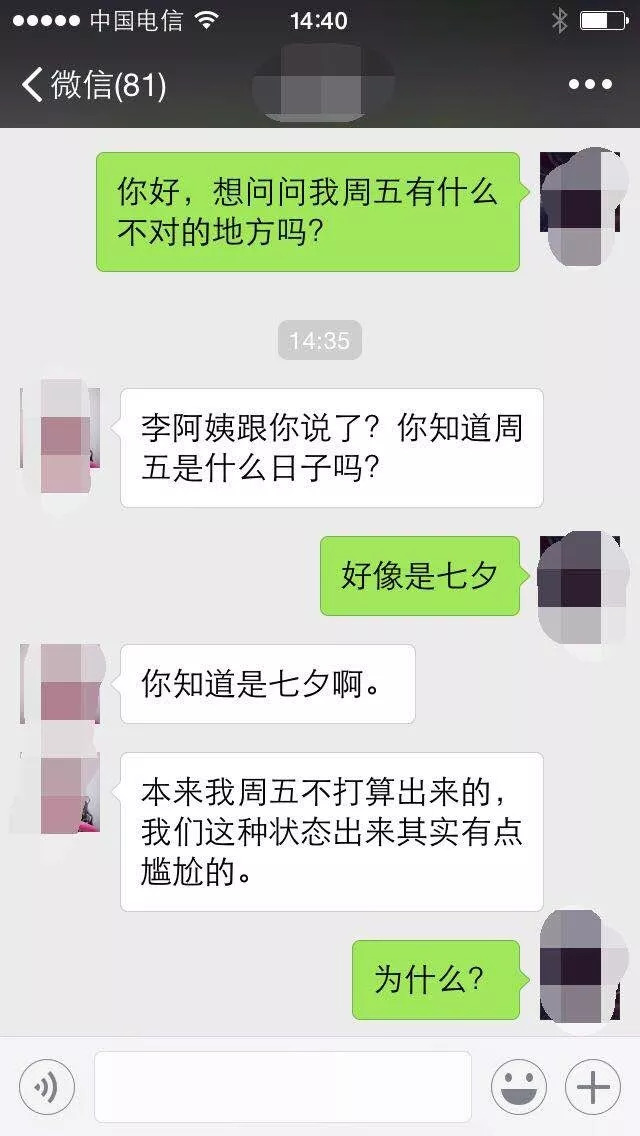Tap the message text input field
The image size is (640, 1136).
(282, 1087)
